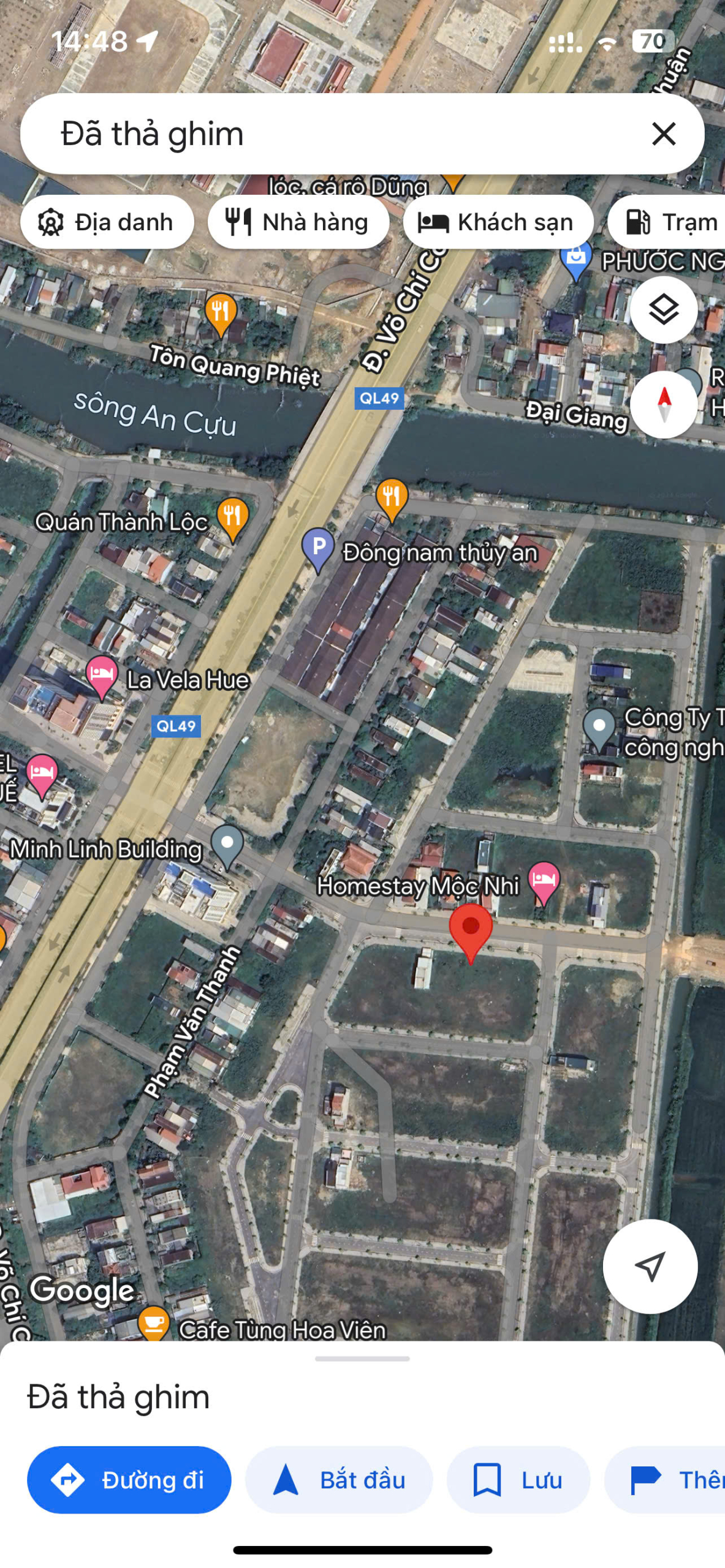
Task: Tap the Minh Linh Building marker
Action: click(x=227, y=844)
